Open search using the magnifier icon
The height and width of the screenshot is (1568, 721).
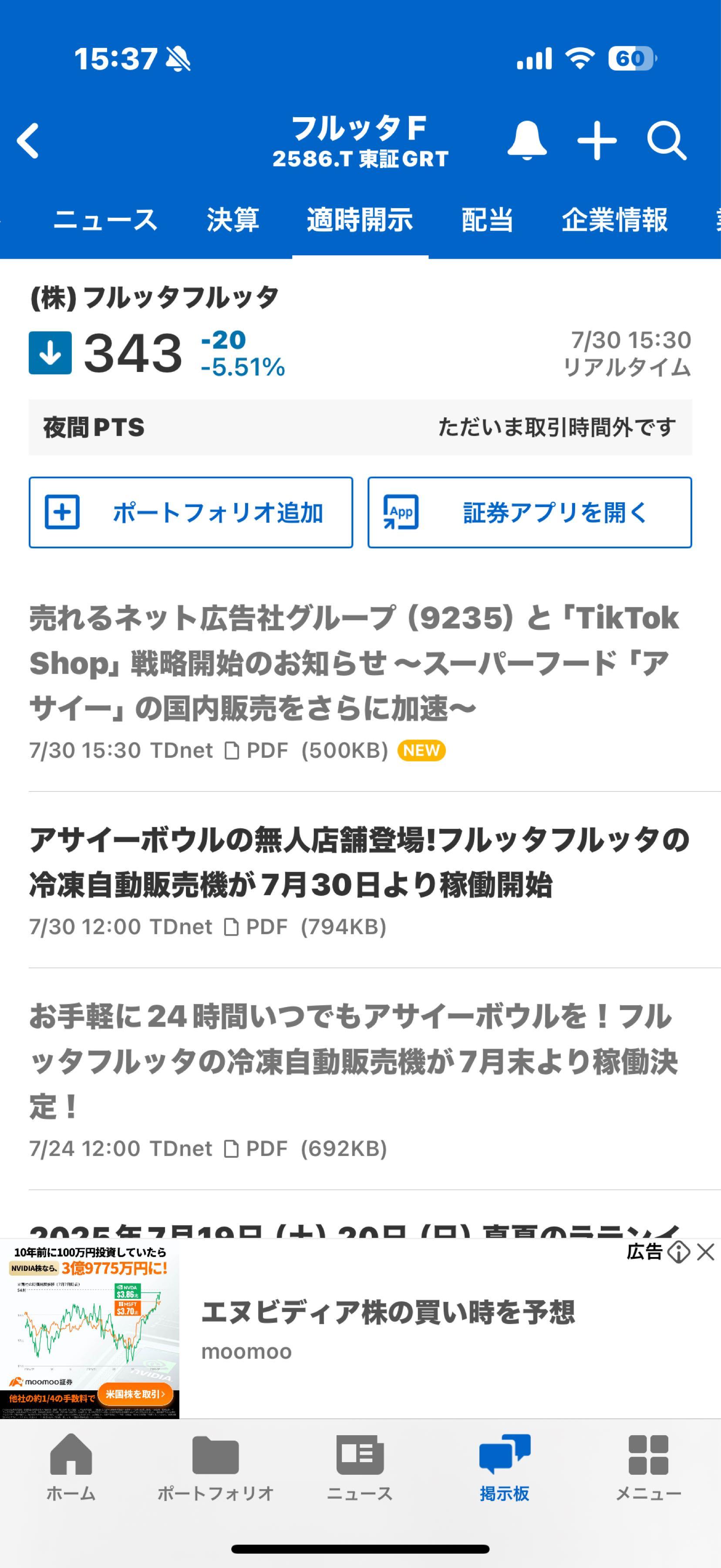(x=668, y=141)
